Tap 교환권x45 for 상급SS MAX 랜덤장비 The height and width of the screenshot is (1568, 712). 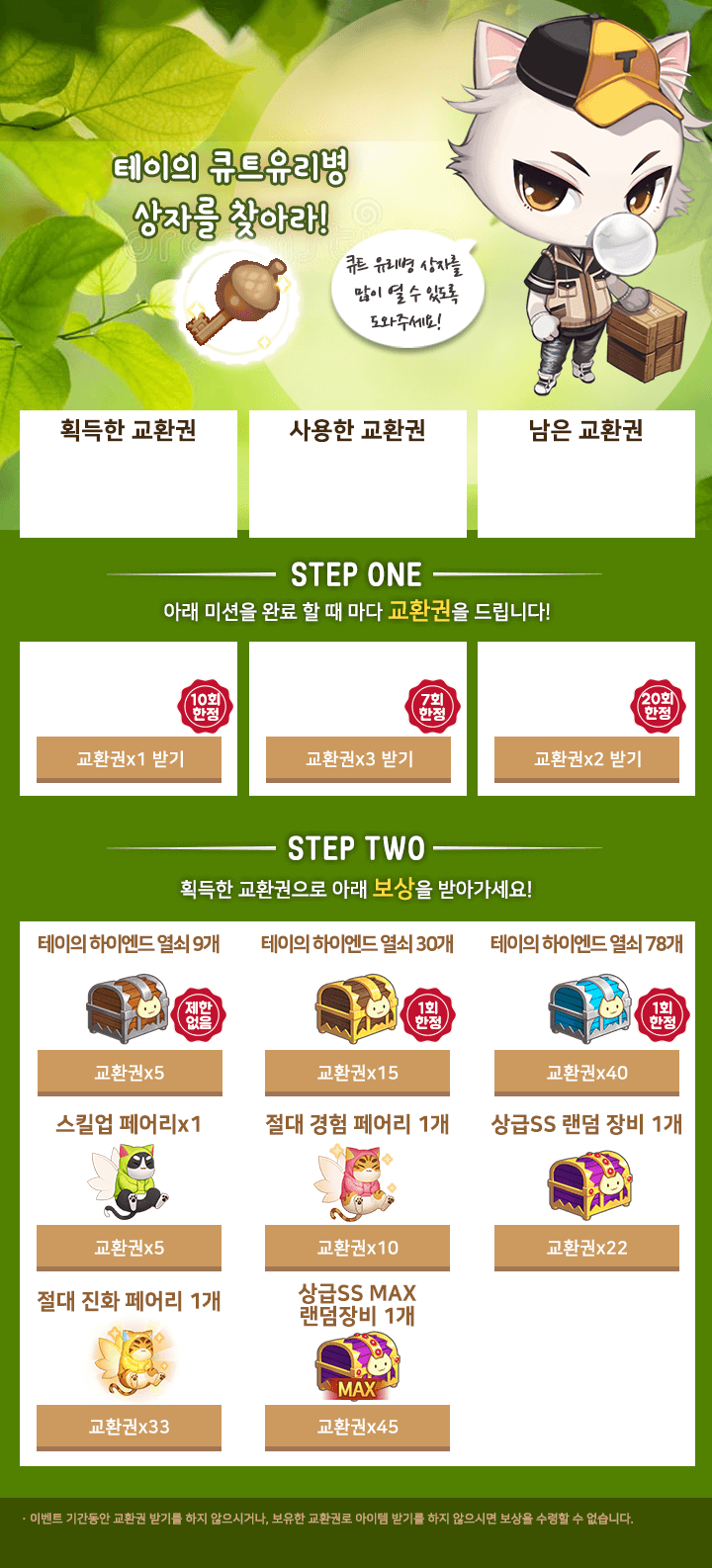point(358,1428)
